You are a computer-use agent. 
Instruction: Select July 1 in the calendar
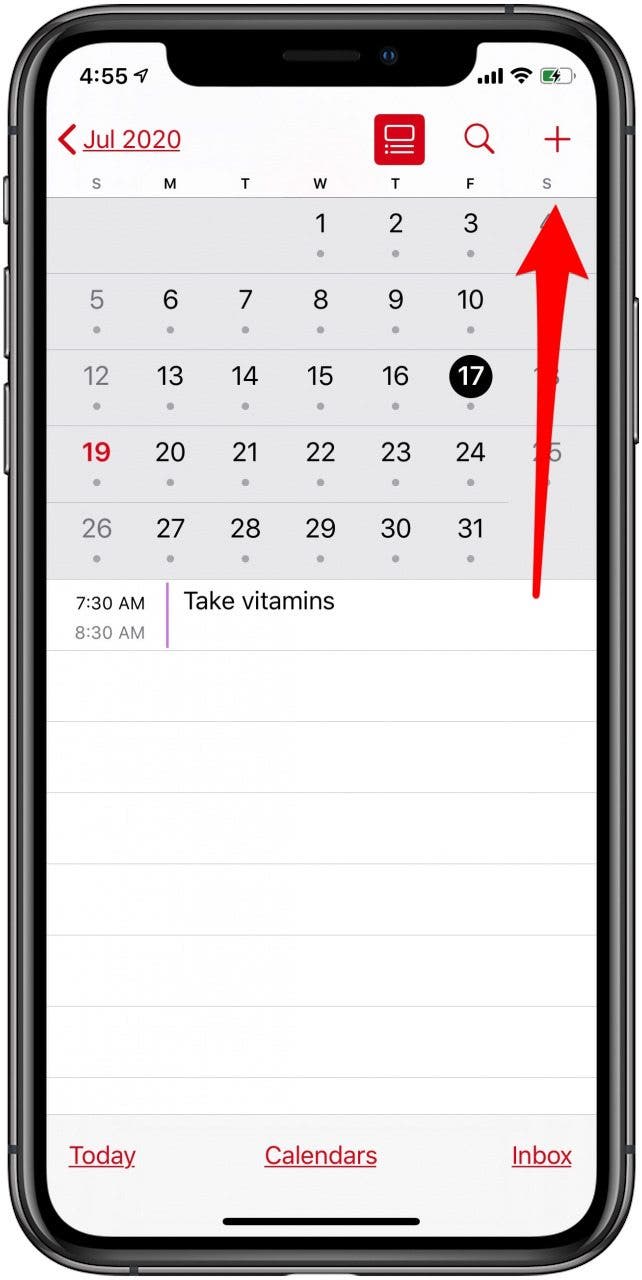pos(320,223)
